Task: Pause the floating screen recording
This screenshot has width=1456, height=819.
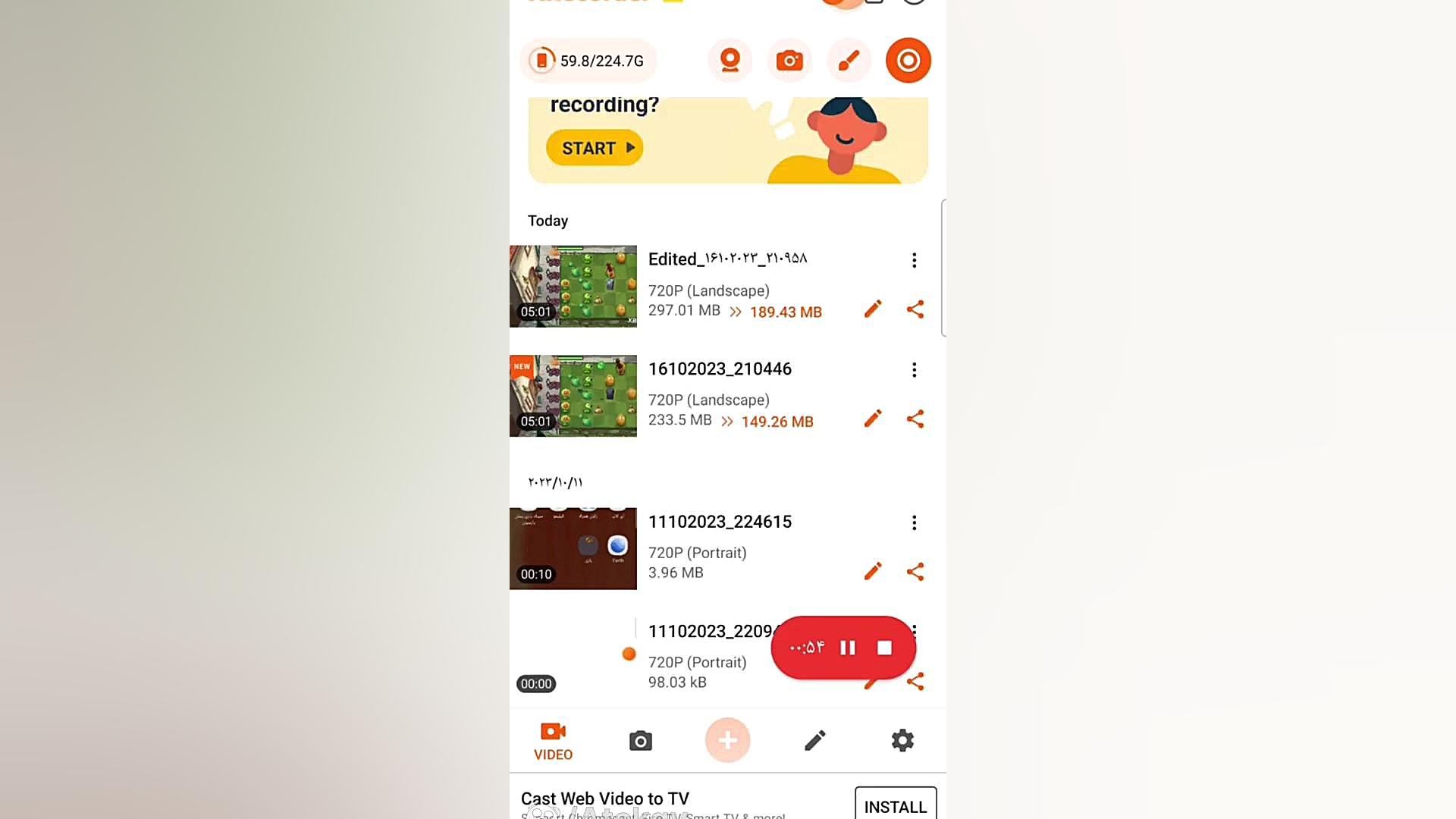Action: tap(848, 648)
